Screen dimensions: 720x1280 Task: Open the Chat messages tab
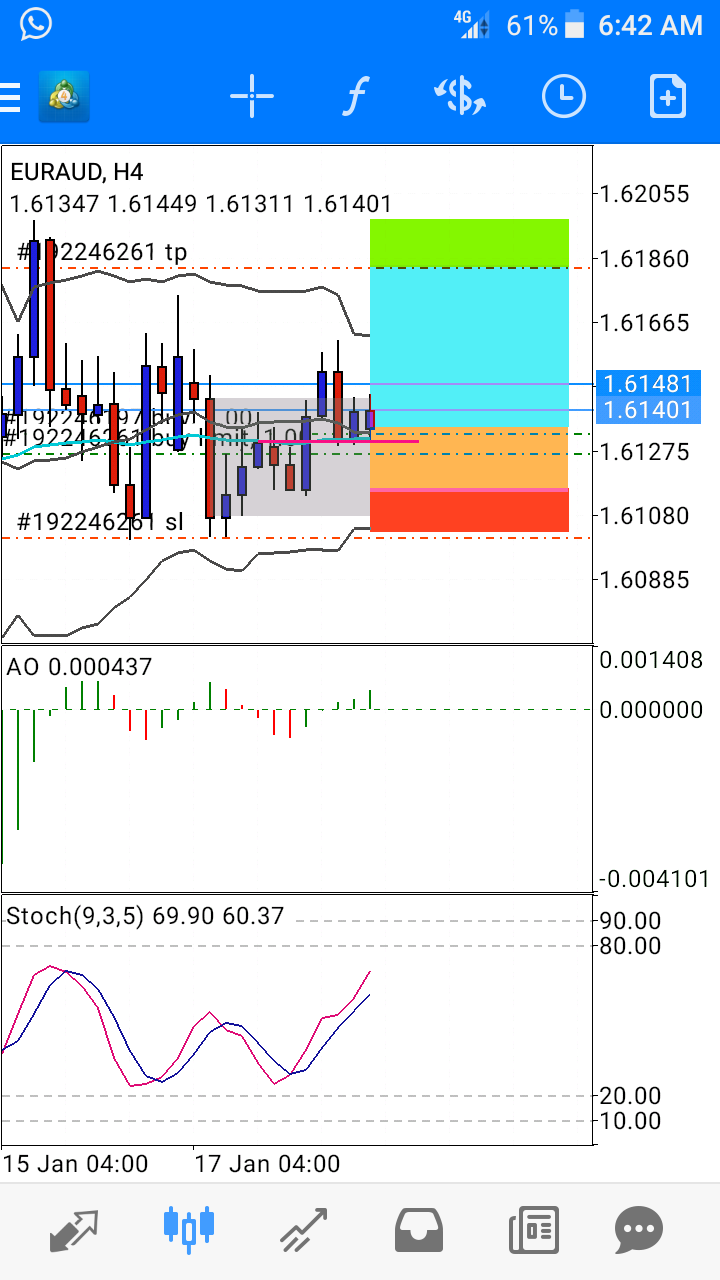tap(639, 1230)
